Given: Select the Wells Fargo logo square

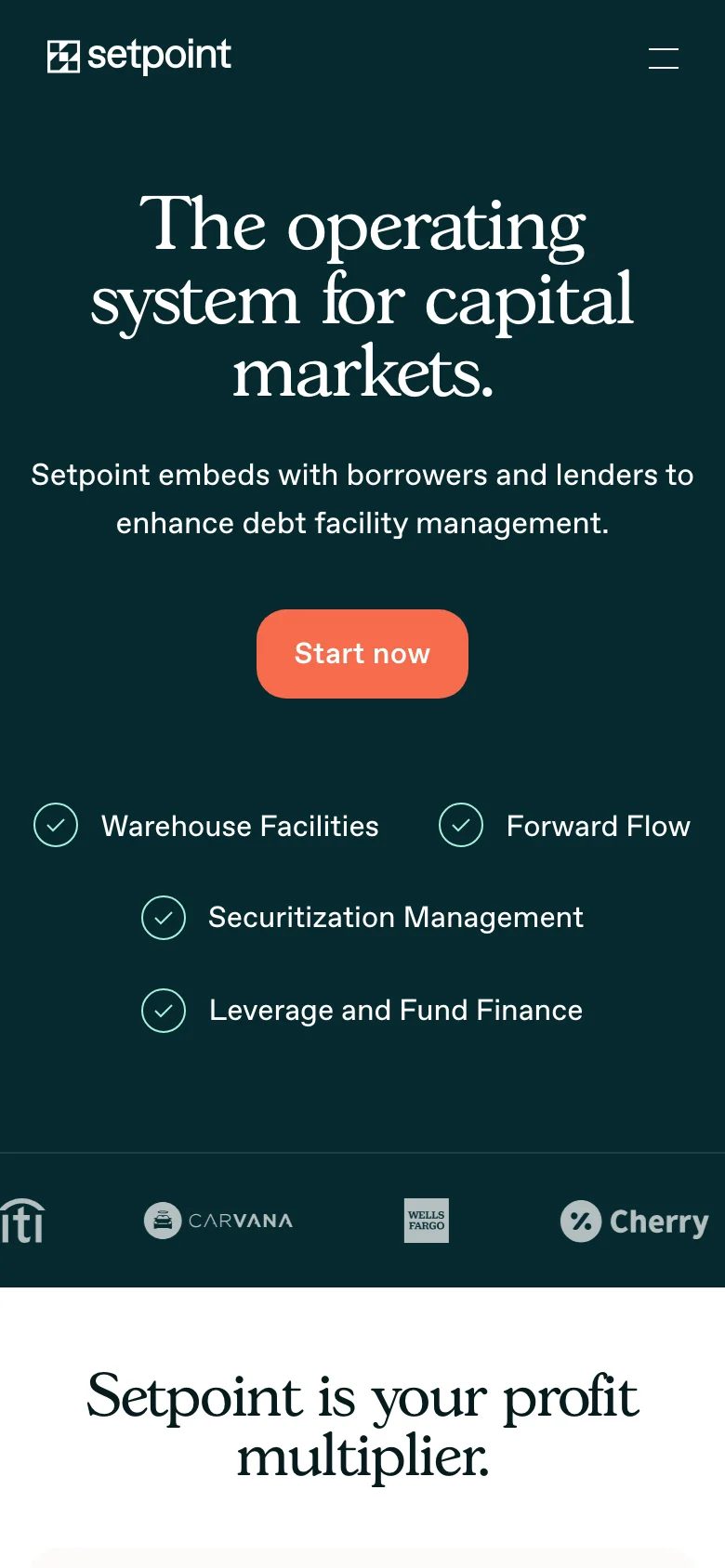Looking at the screenshot, I should (426, 1221).
